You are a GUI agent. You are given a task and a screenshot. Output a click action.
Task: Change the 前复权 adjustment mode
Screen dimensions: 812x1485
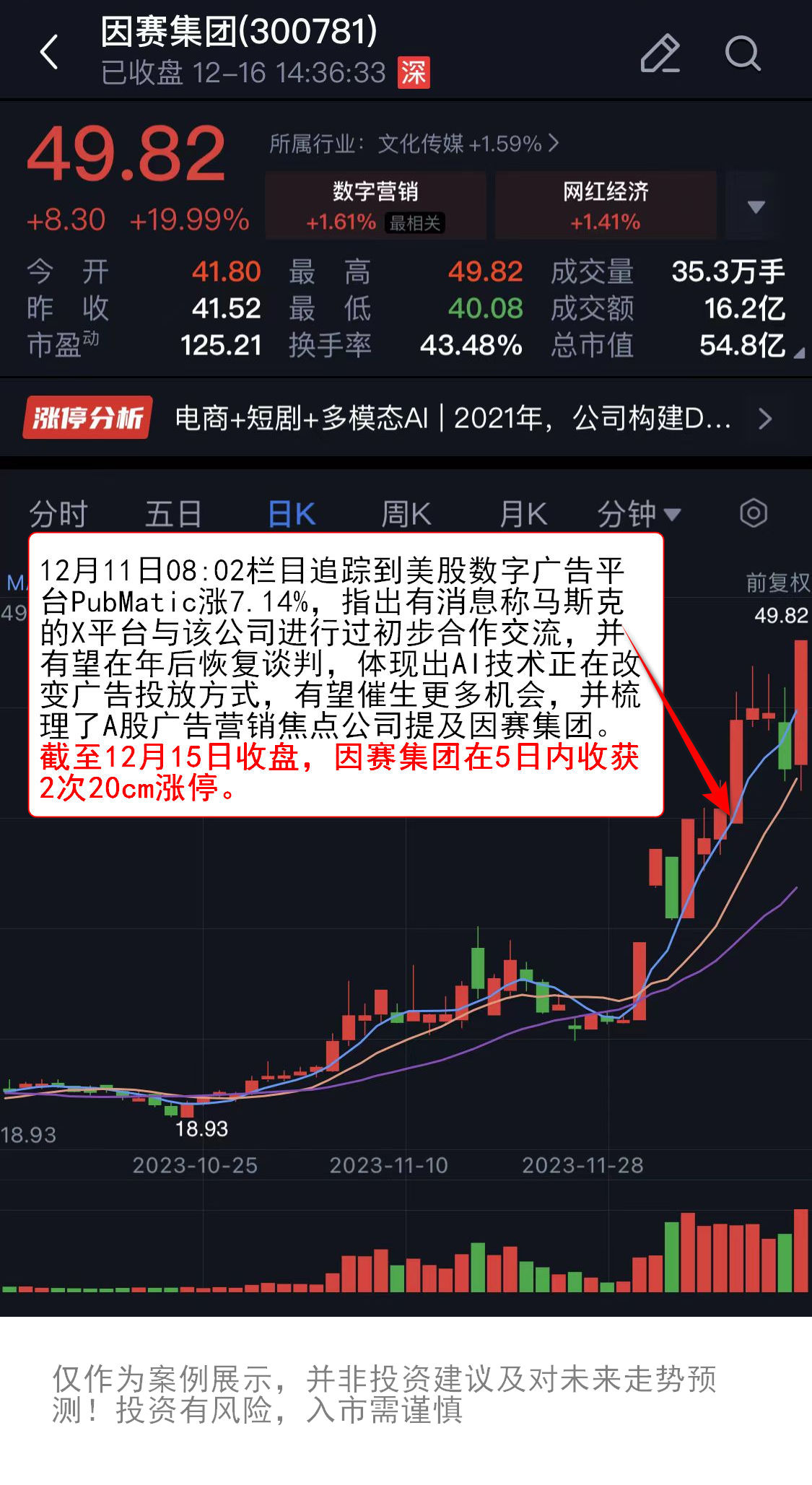click(777, 582)
